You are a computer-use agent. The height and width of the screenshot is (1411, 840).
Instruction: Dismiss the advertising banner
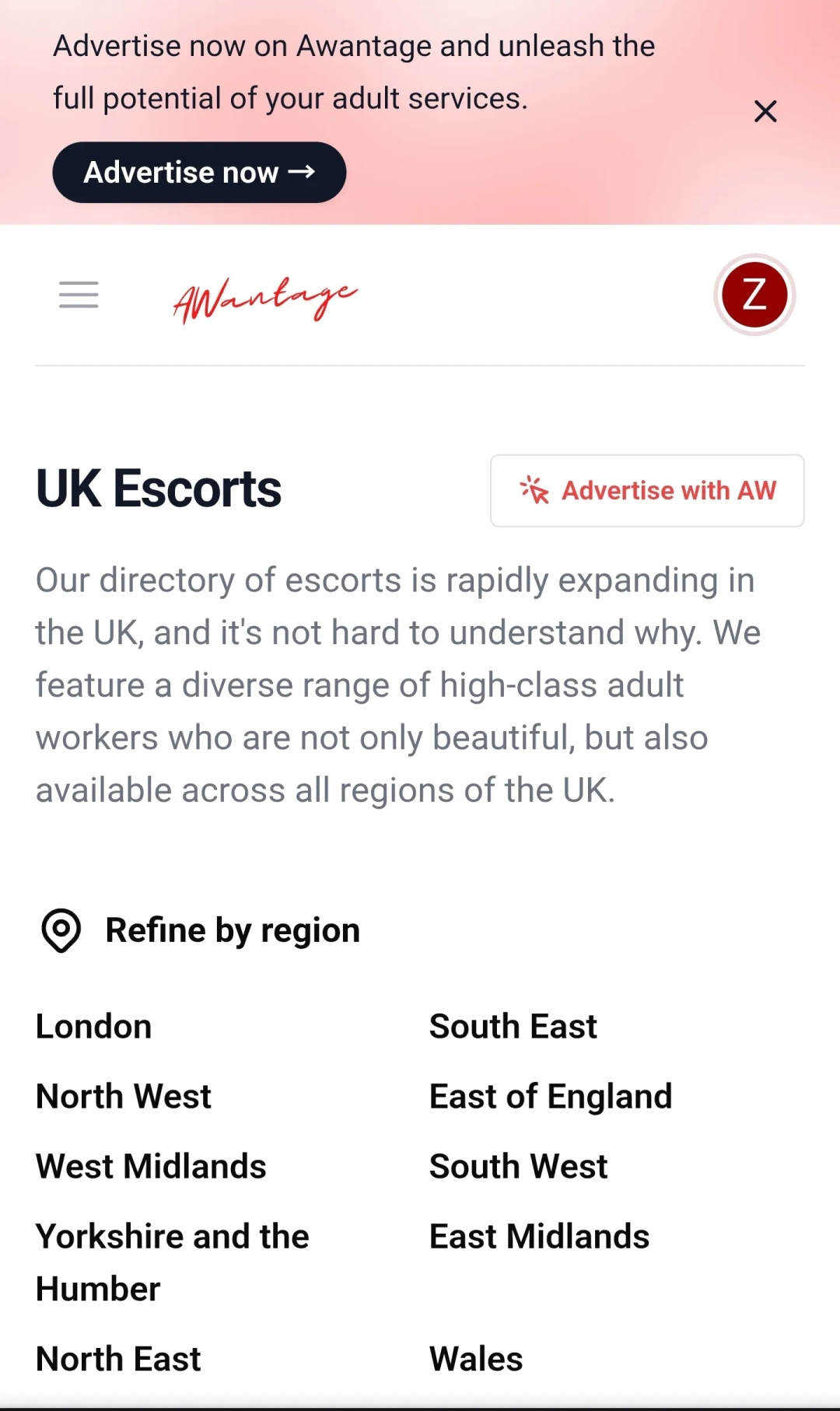(765, 112)
